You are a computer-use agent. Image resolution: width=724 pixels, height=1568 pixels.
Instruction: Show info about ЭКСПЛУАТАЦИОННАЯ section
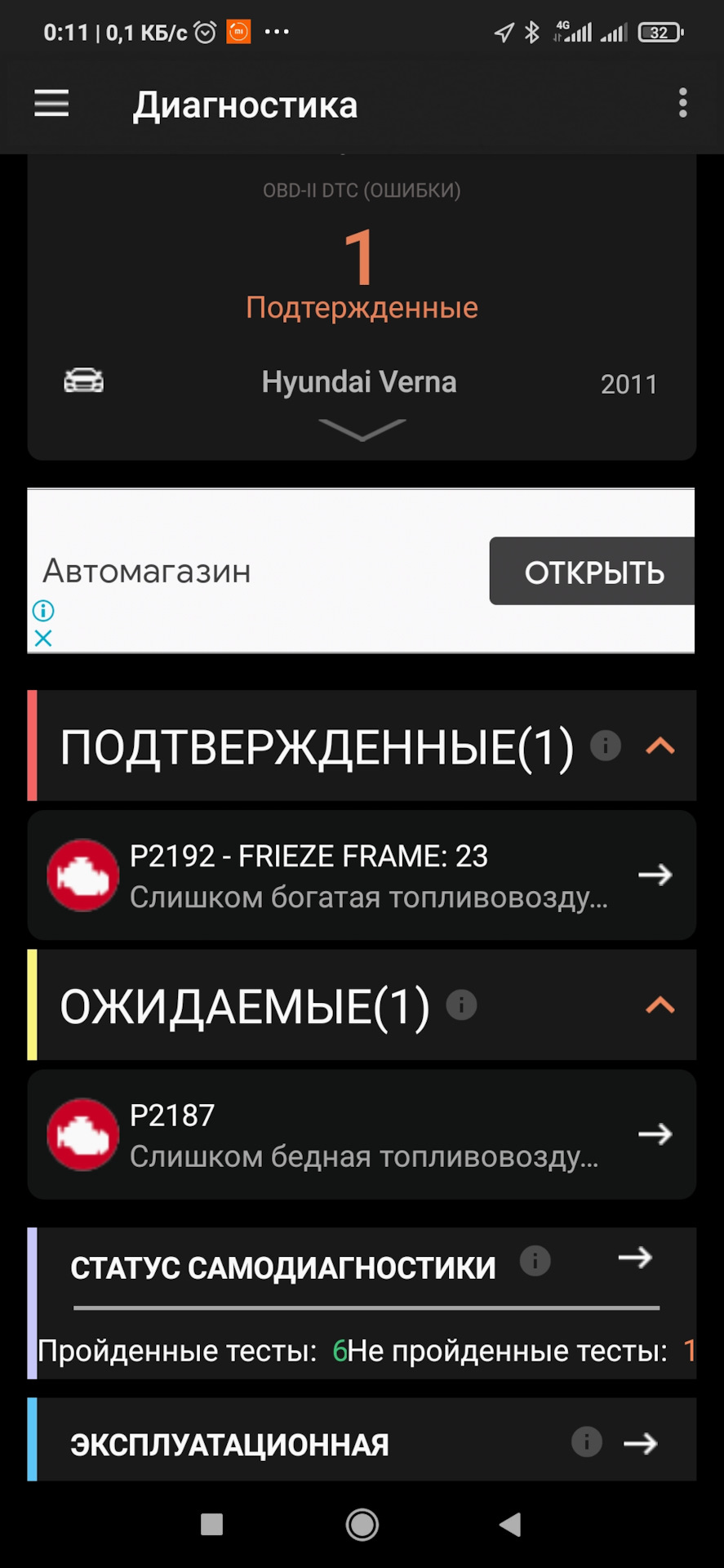(x=586, y=1442)
